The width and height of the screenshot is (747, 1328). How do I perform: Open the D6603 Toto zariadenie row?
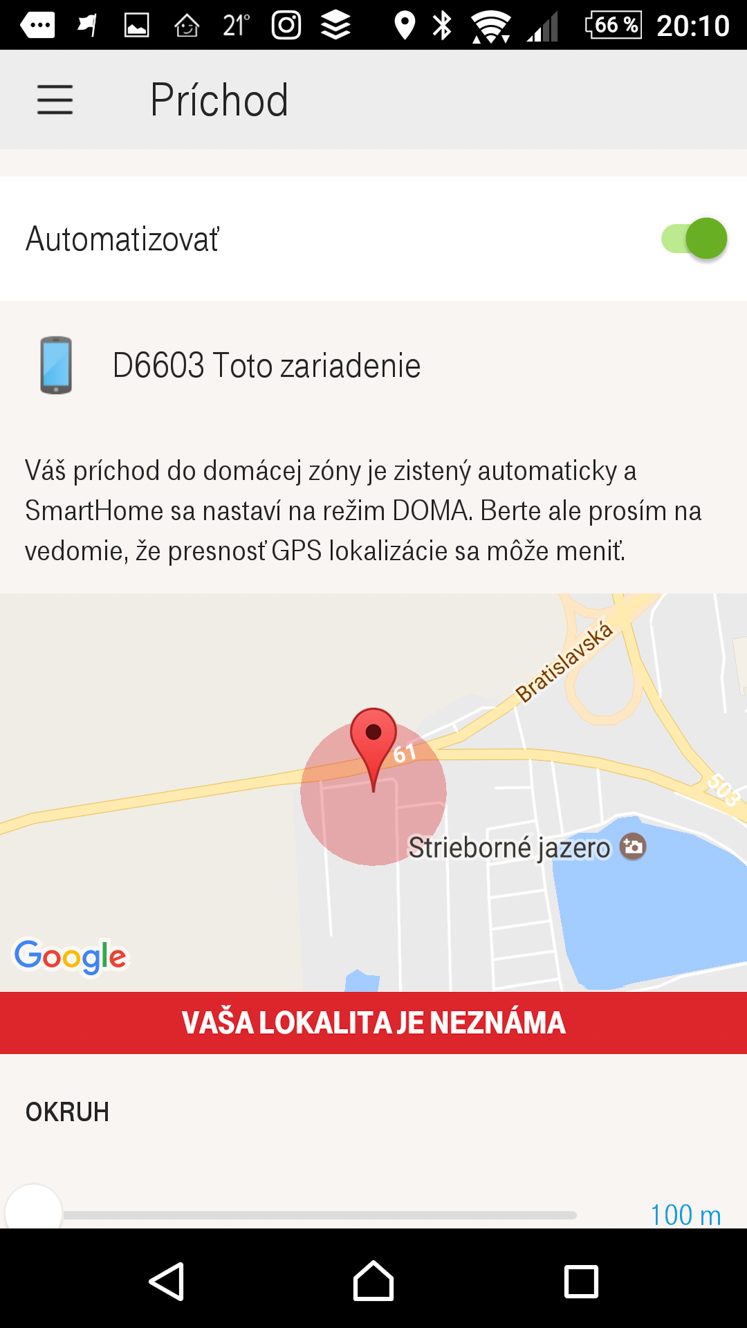click(x=266, y=366)
